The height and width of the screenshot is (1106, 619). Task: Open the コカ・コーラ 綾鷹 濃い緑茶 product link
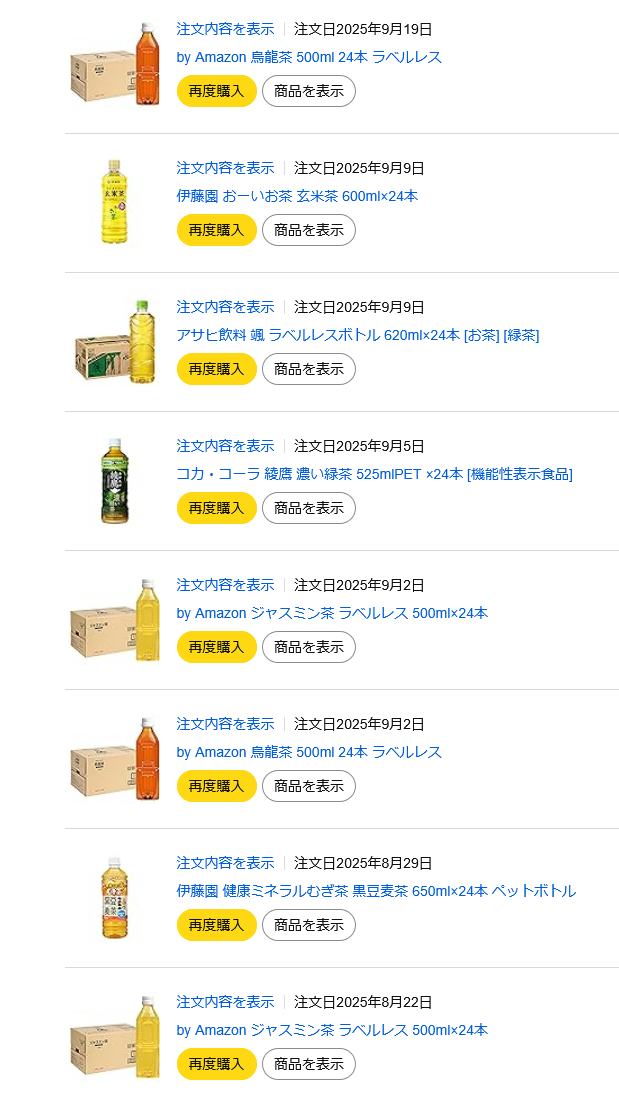pyautogui.click(x=374, y=474)
